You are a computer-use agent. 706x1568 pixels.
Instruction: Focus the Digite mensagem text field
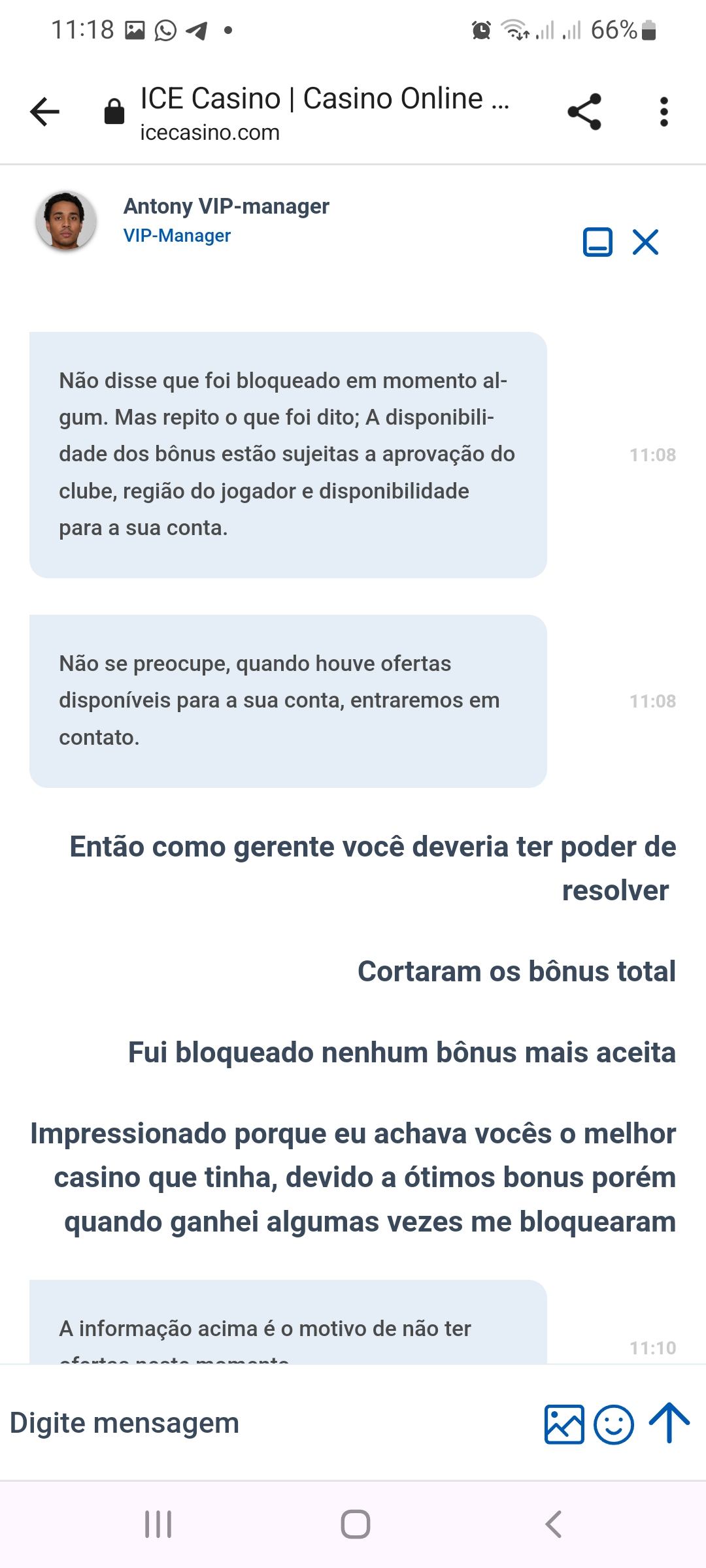tap(261, 1423)
